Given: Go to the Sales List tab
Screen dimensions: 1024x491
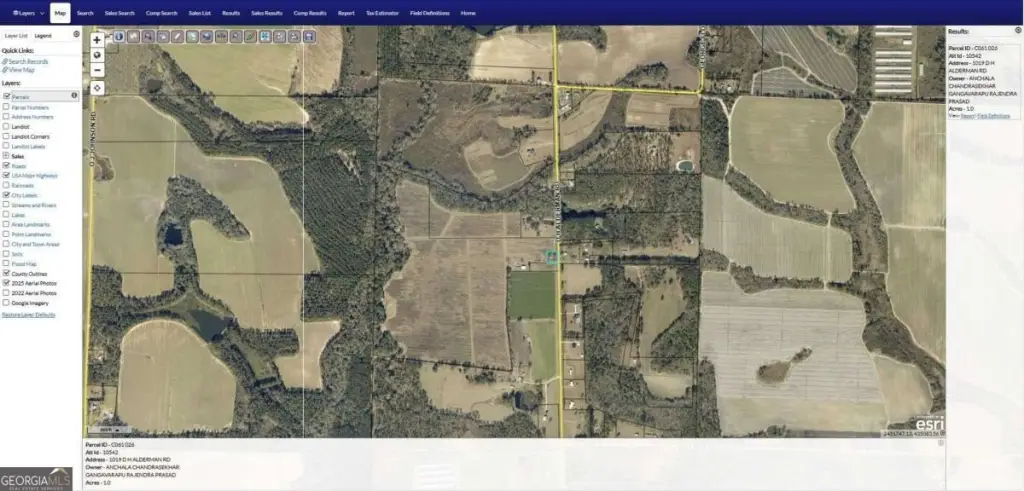Looking at the screenshot, I should coord(199,13).
